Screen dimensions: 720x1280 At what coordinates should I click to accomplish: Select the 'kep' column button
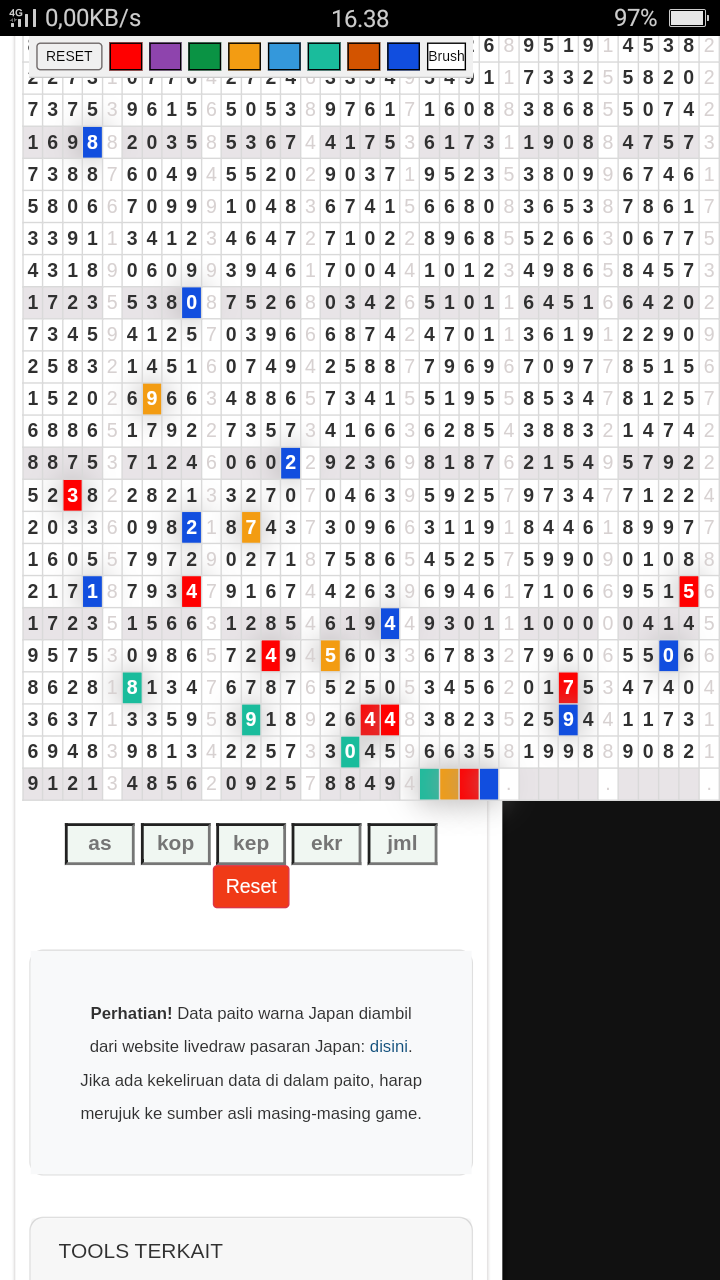[251, 843]
